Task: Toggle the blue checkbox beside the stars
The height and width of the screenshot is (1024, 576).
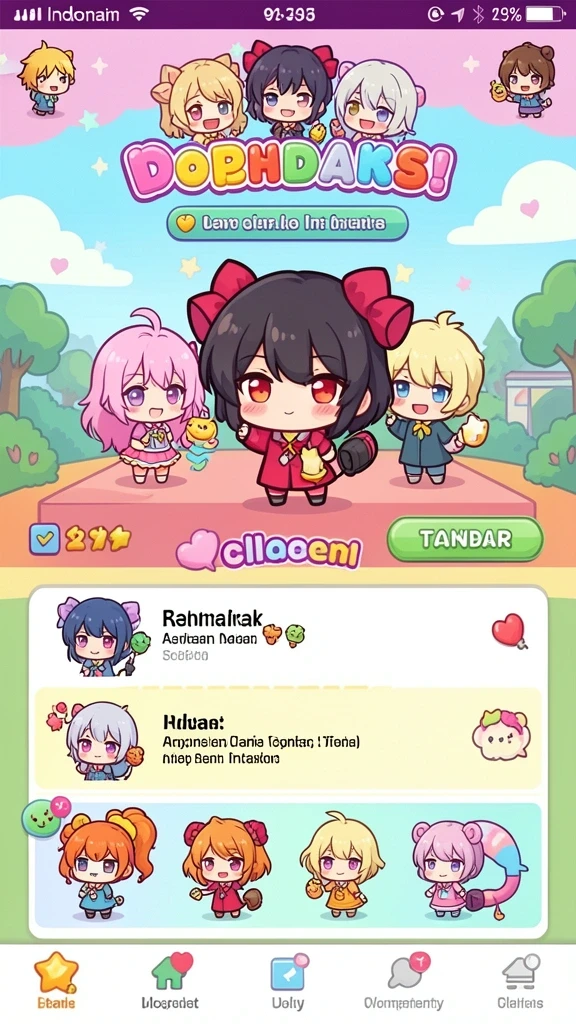Action: click(45, 539)
